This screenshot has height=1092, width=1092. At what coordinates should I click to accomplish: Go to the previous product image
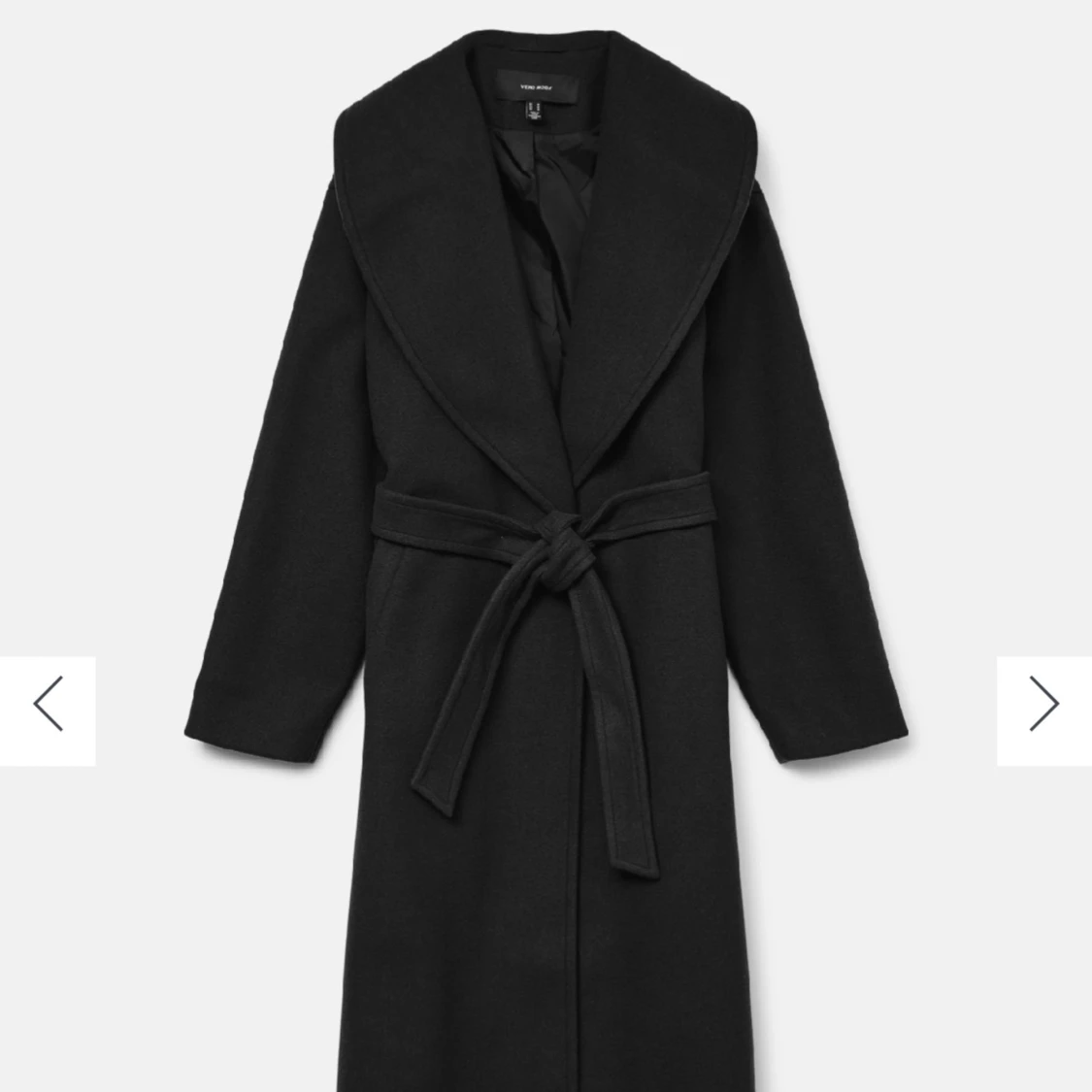[48, 711]
